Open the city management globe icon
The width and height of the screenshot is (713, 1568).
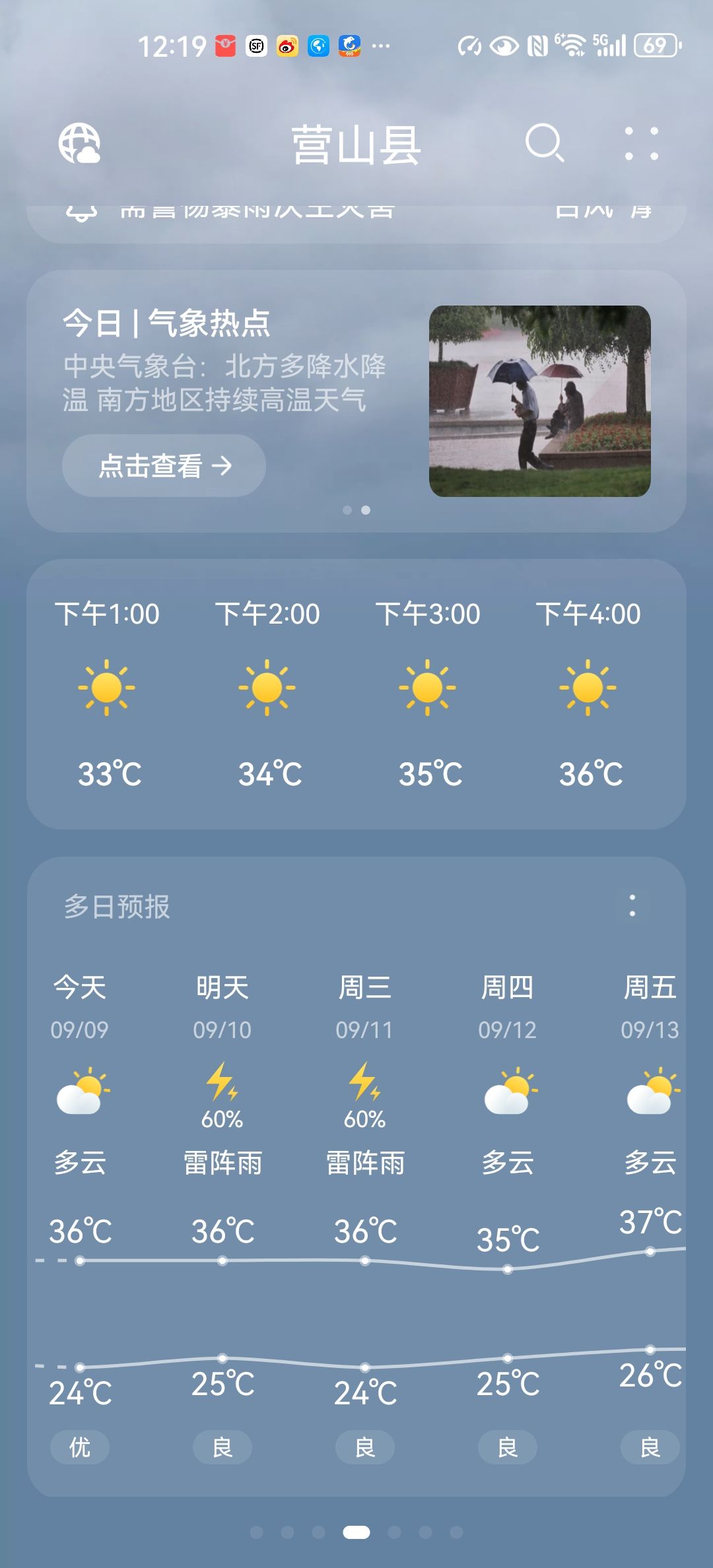[79, 143]
